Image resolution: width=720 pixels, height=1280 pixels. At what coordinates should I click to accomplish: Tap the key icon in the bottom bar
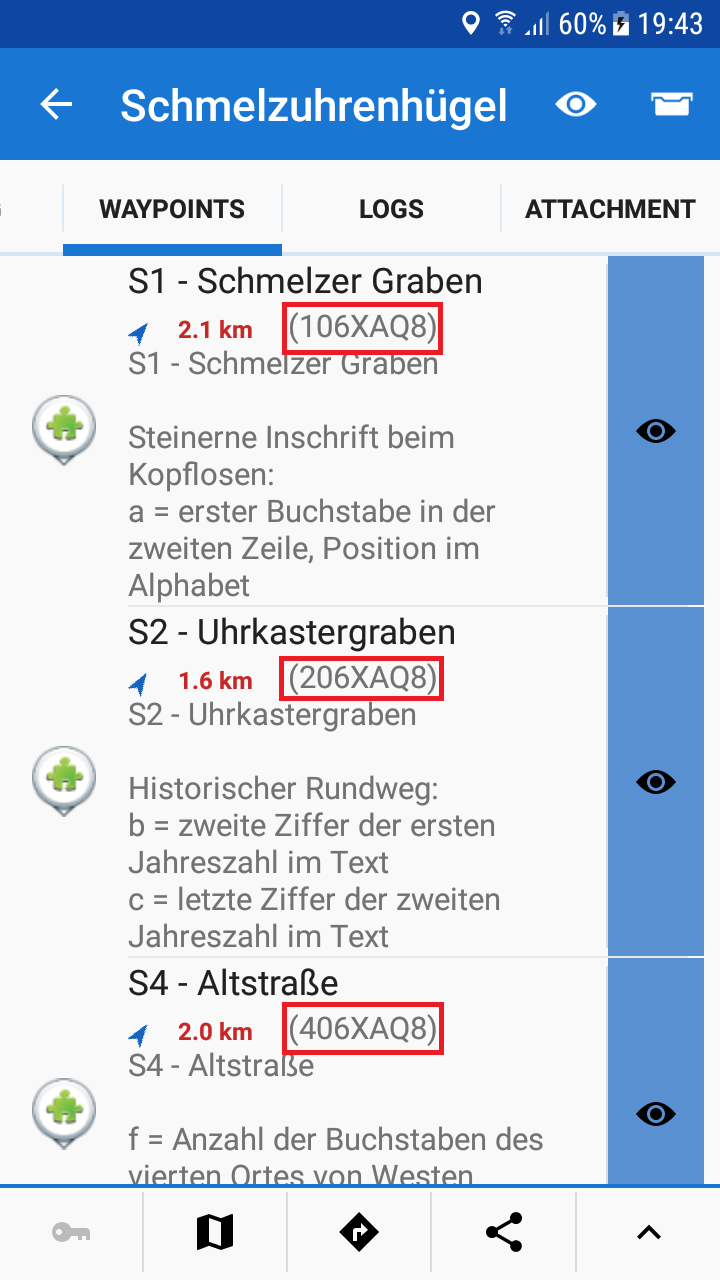[x=71, y=1233]
